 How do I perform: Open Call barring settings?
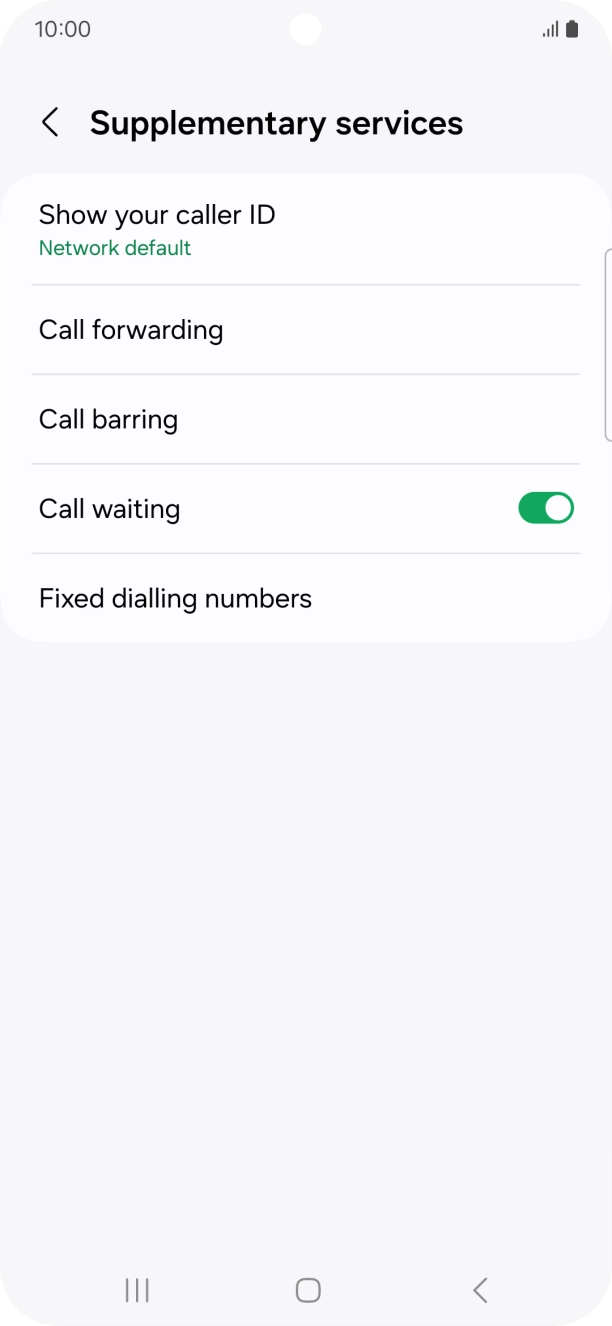click(x=306, y=419)
